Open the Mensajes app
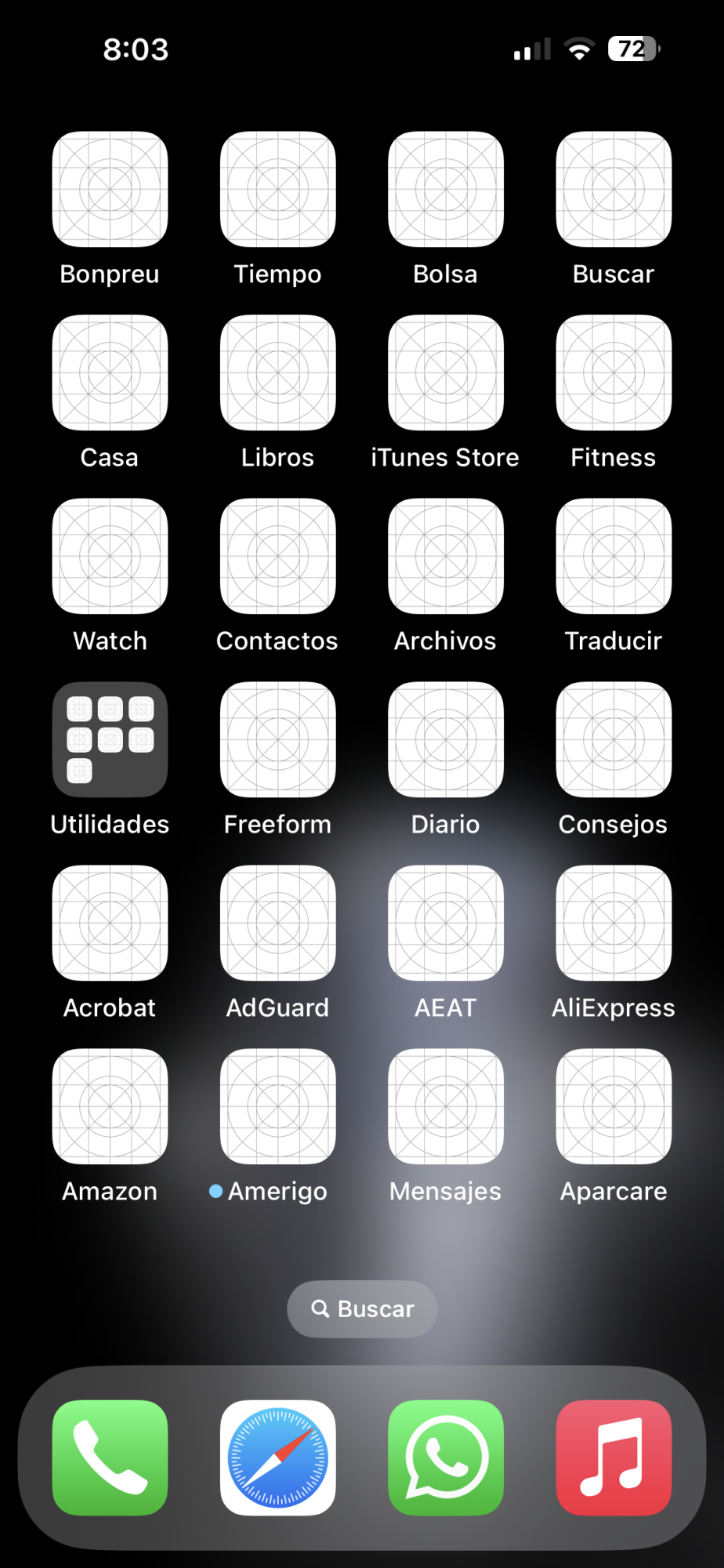 point(445,1106)
